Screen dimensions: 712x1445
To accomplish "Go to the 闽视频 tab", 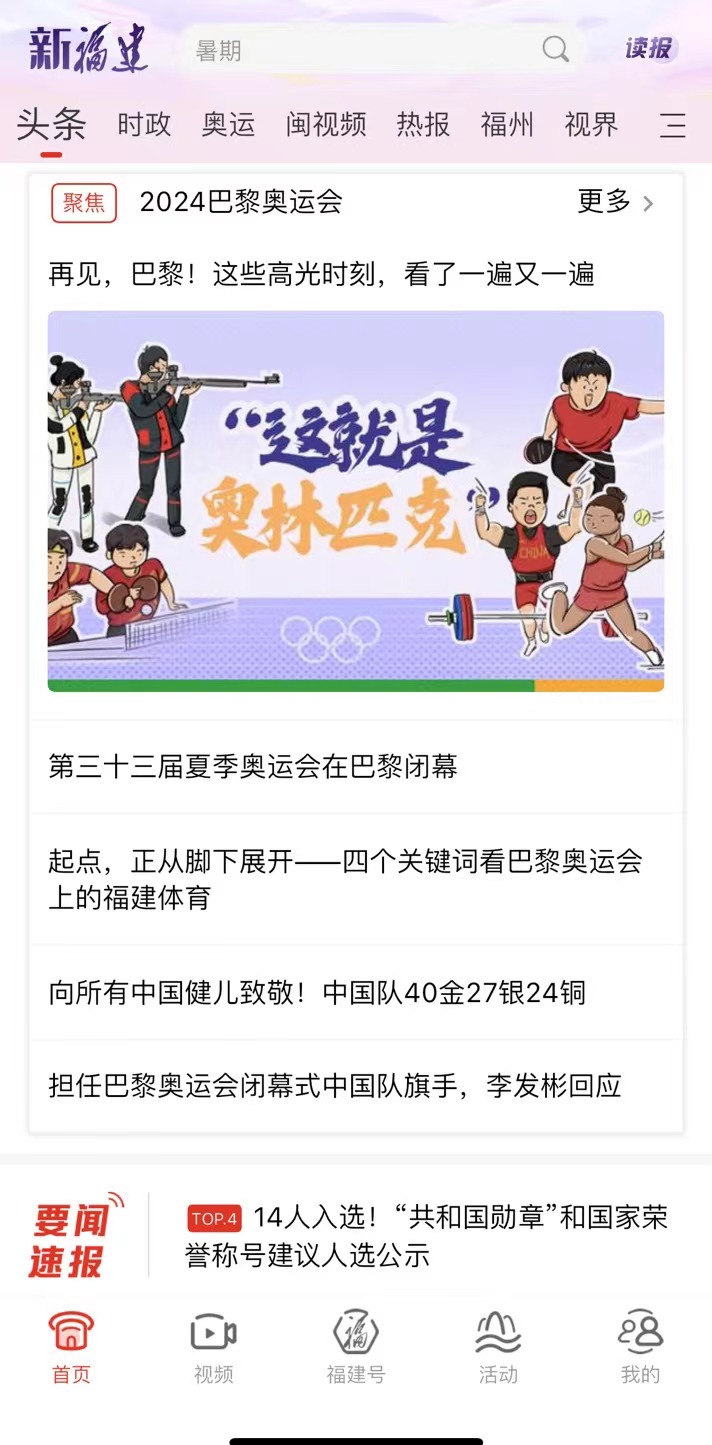I will [326, 125].
